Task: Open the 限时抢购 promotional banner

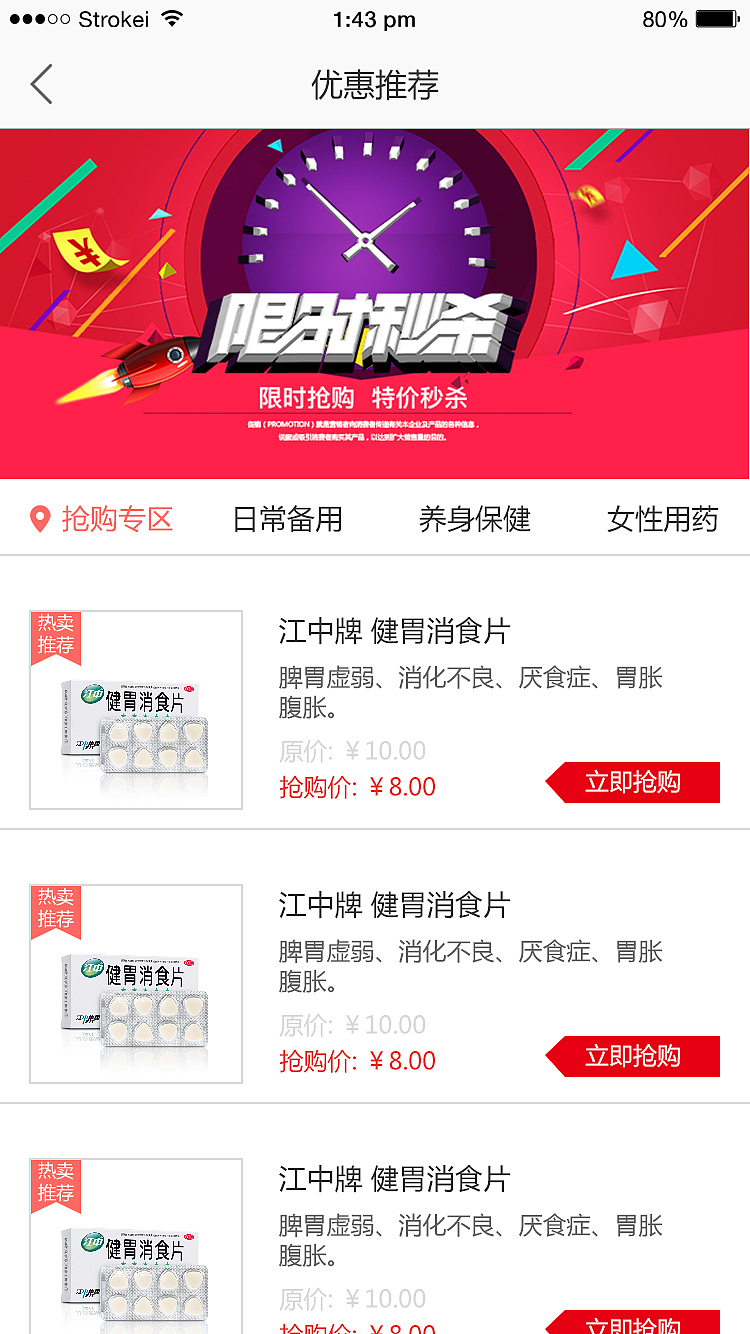Action: click(x=375, y=303)
